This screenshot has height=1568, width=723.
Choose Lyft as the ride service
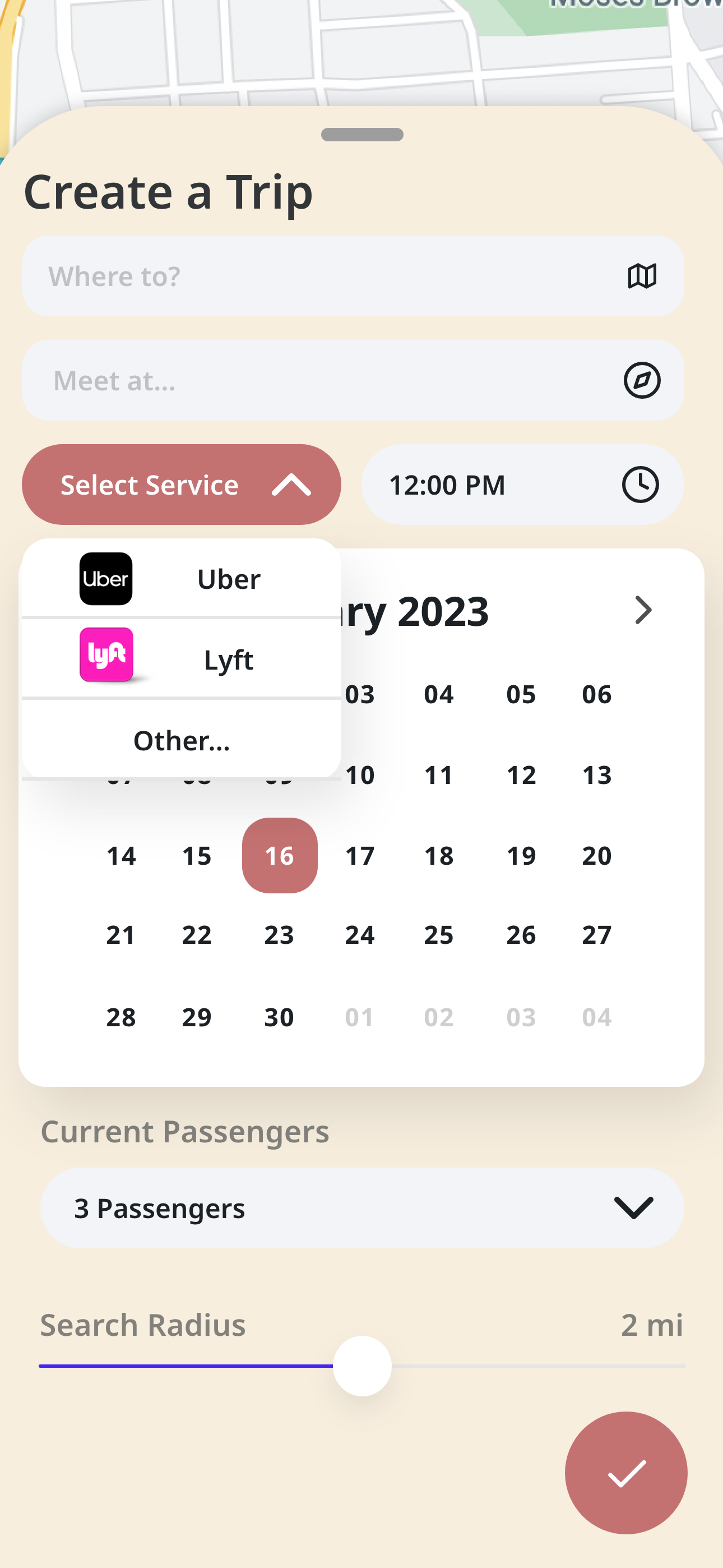pyautogui.click(x=182, y=659)
